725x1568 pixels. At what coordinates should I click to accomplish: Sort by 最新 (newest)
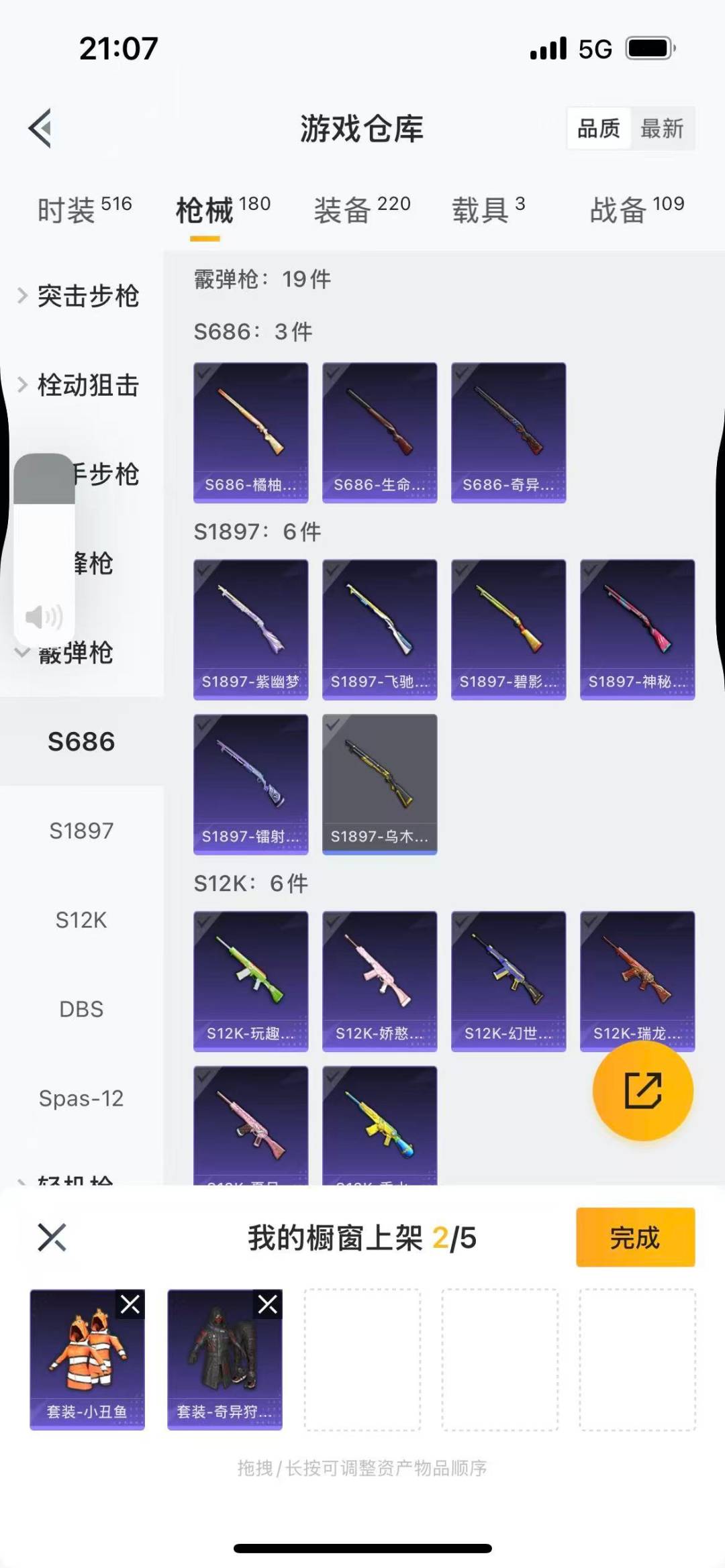pyautogui.click(x=662, y=128)
